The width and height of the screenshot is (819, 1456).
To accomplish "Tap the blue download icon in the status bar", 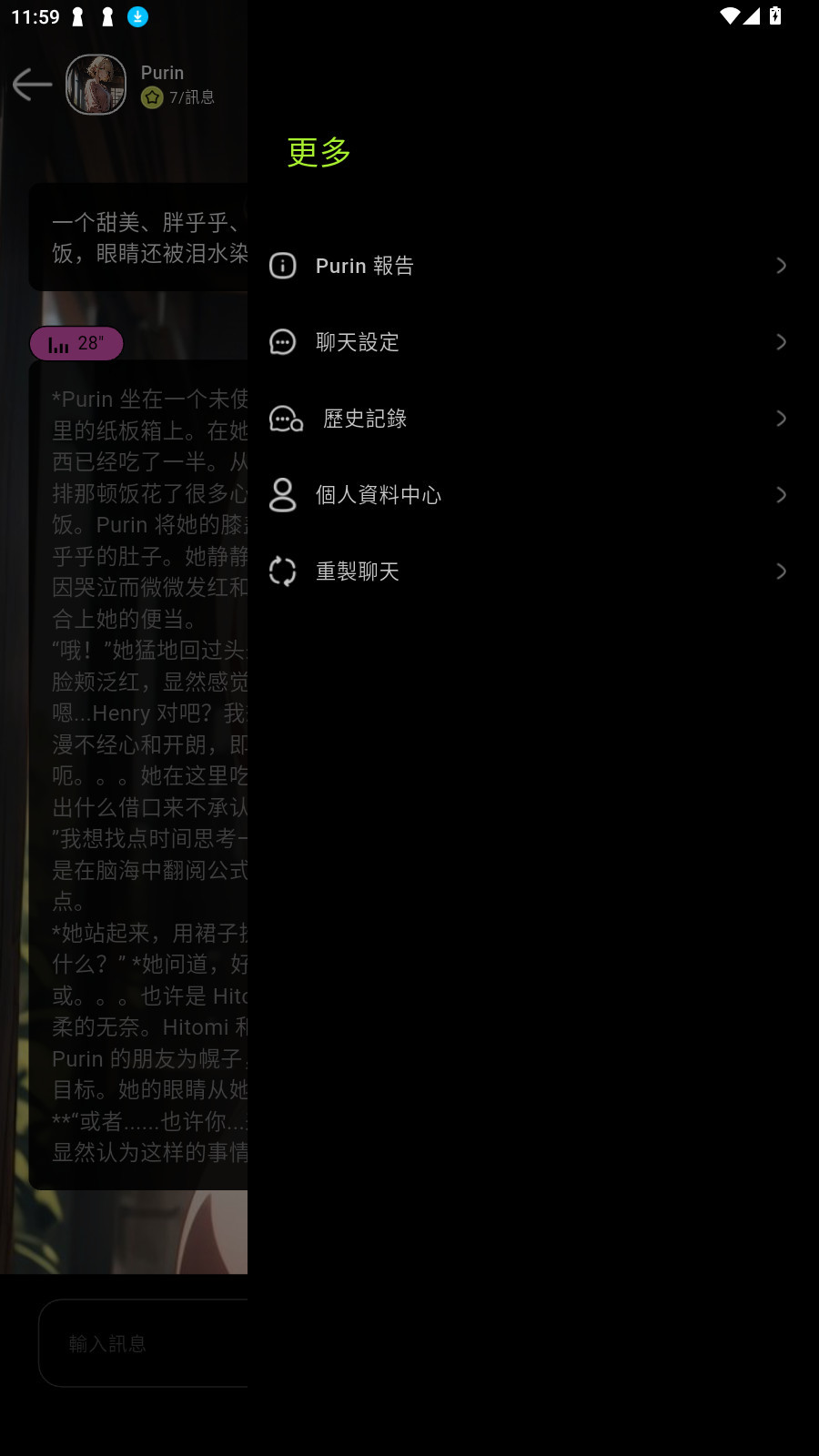I will pos(137,15).
